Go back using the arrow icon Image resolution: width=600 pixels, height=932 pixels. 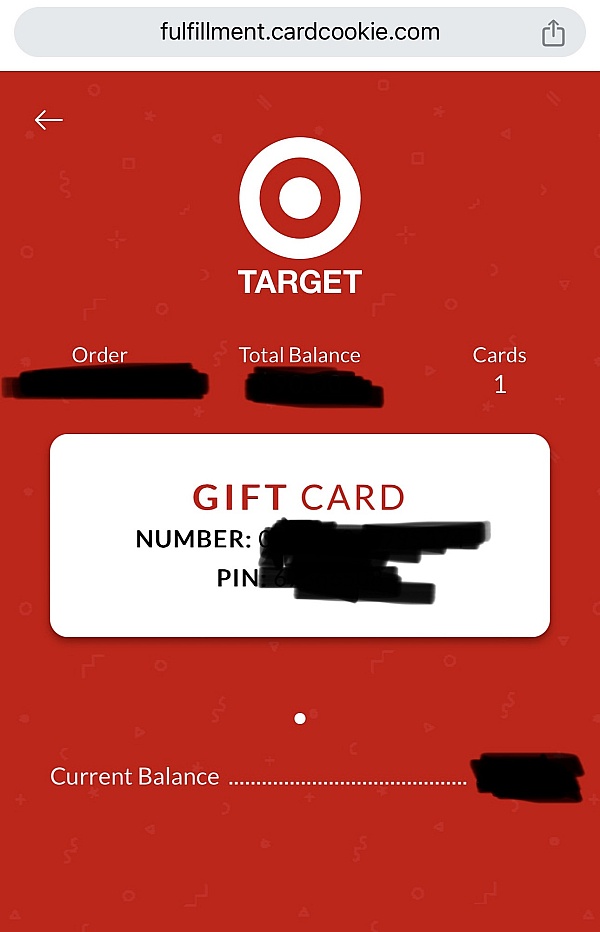(x=48, y=121)
